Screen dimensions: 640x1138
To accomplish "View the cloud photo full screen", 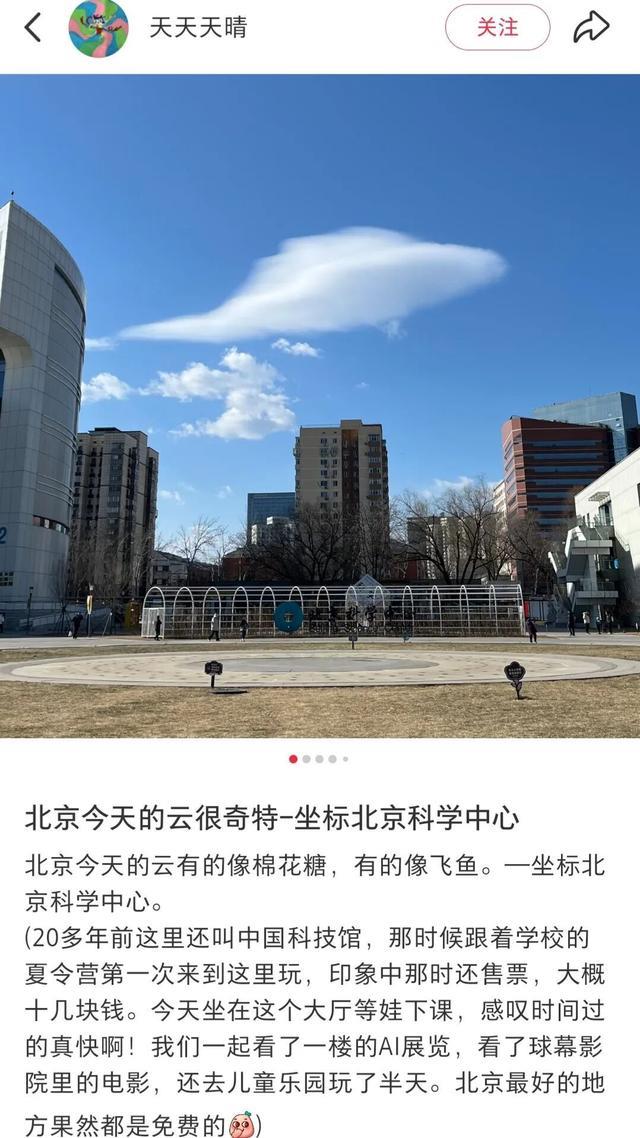I will point(320,405).
